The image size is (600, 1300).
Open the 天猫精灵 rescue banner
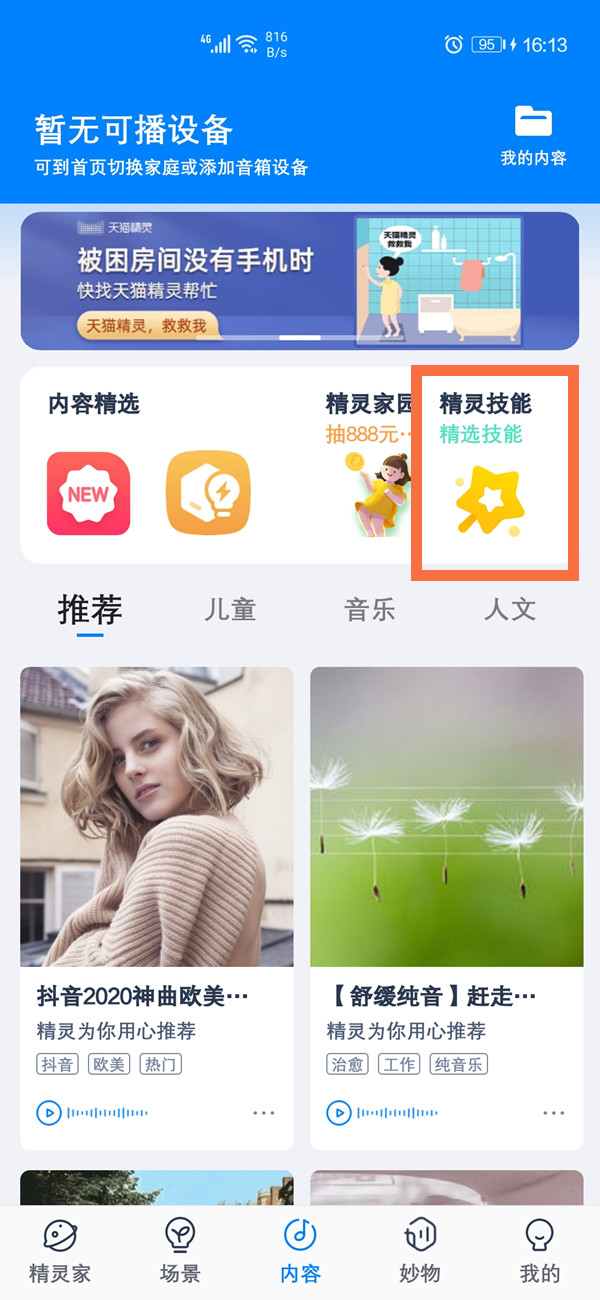(300, 281)
